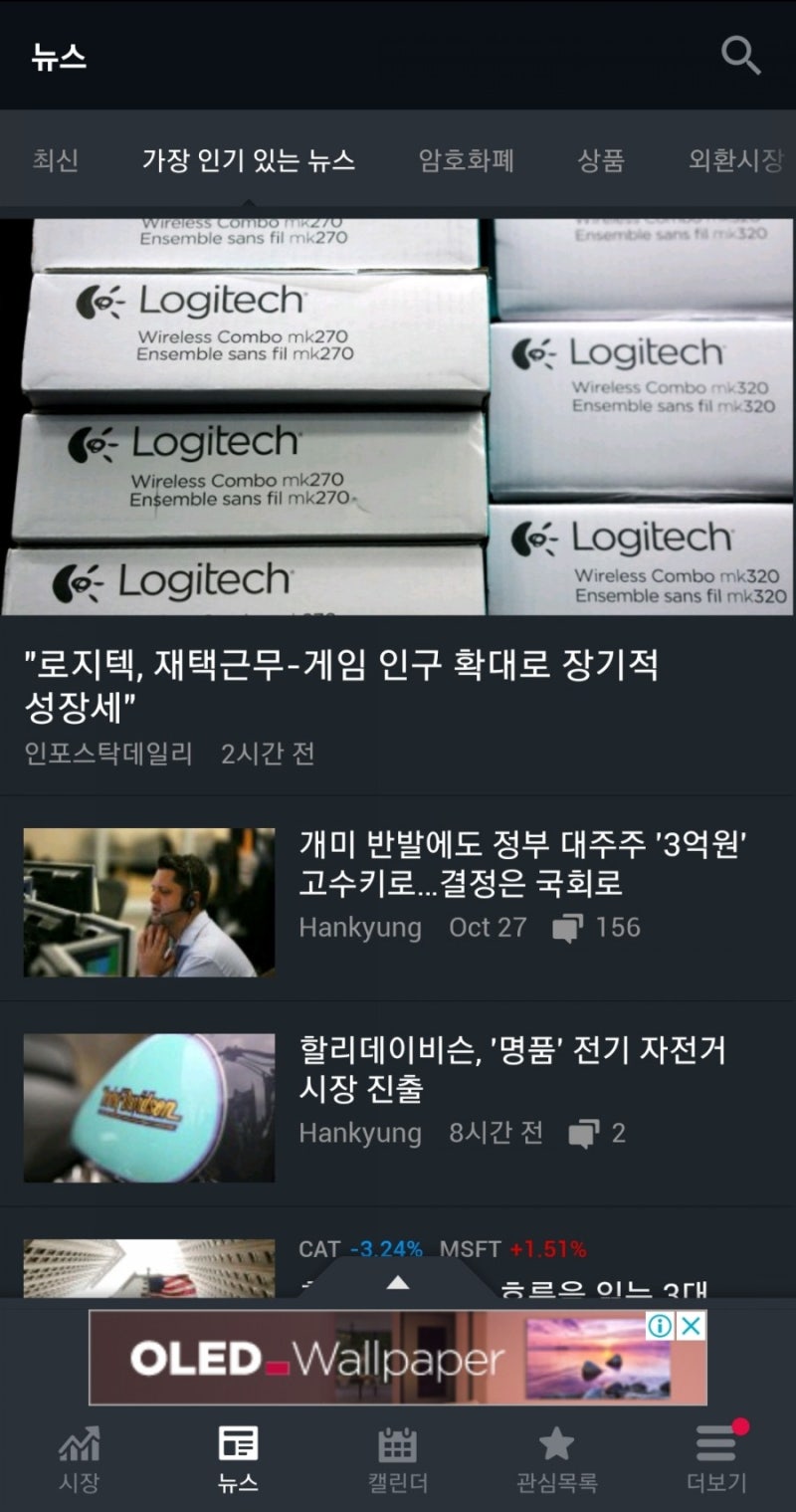This screenshot has height=1512, width=796.
Task: Select the 상품 commodities tab
Action: pyautogui.click(x=601, y=162)
